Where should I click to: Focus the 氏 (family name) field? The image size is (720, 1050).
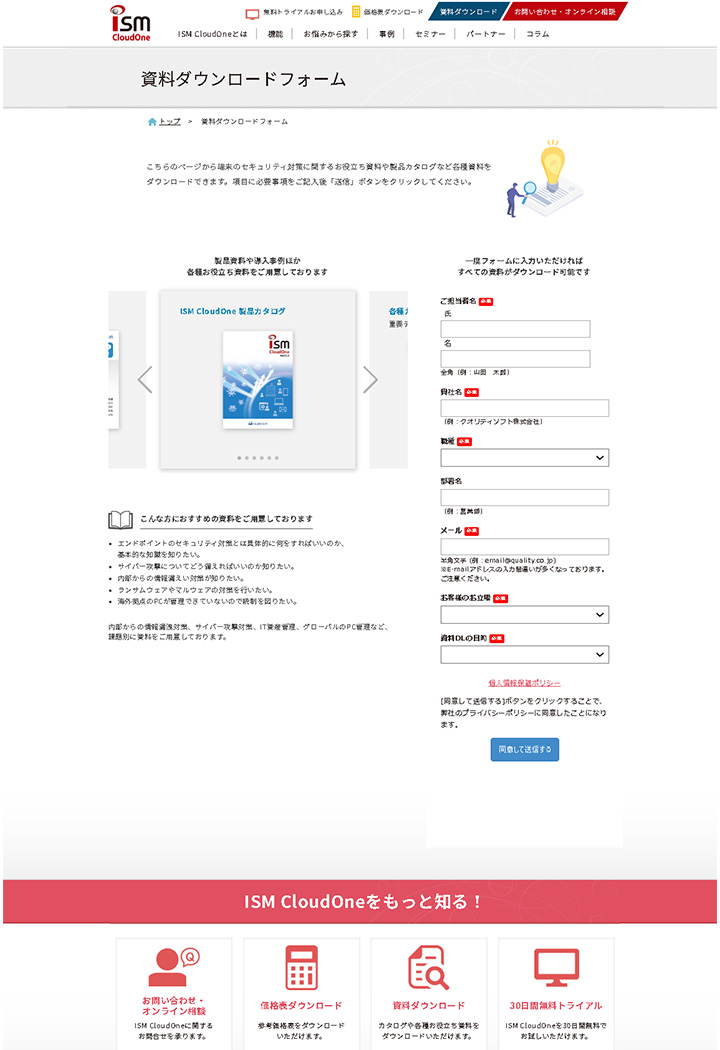pos(515,329)
